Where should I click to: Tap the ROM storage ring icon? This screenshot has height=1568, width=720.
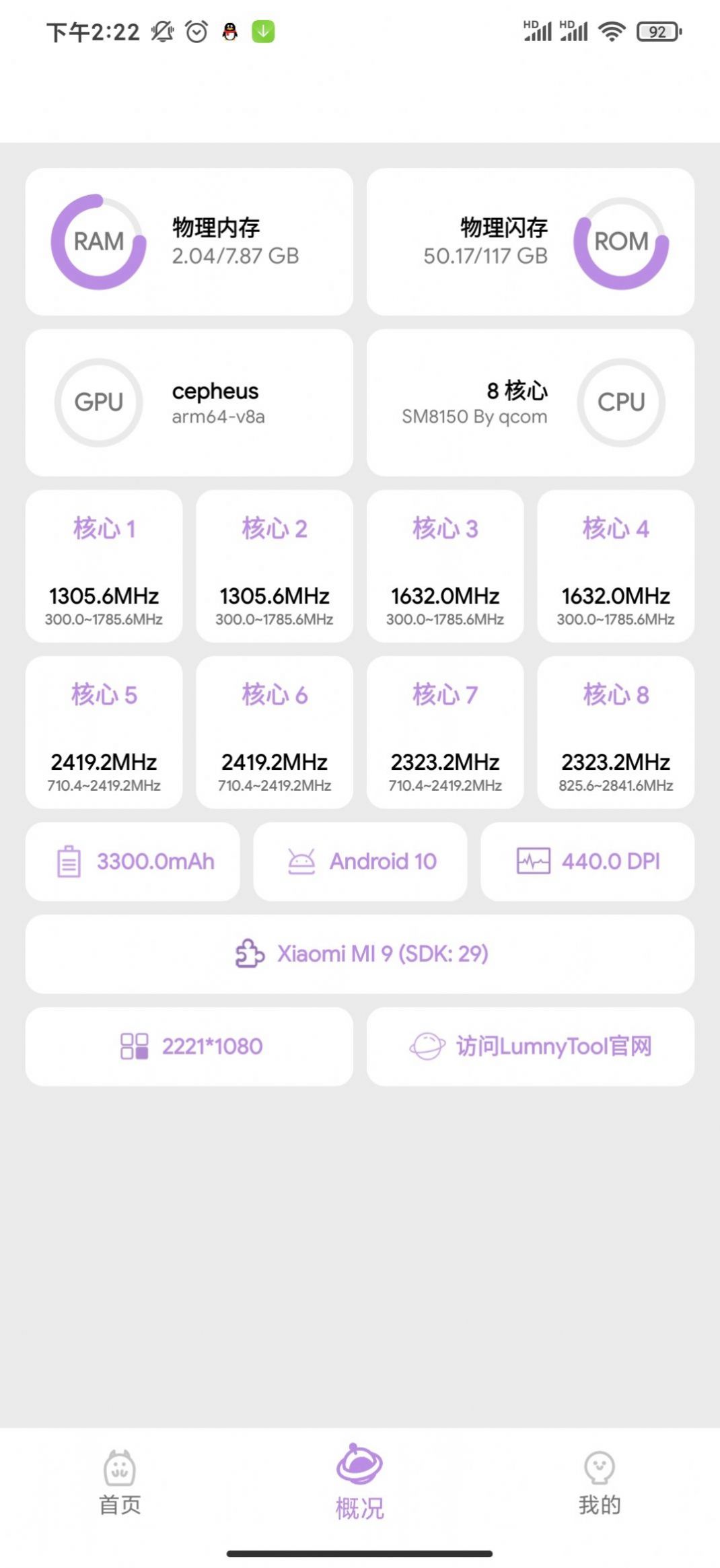coord(622,243)
